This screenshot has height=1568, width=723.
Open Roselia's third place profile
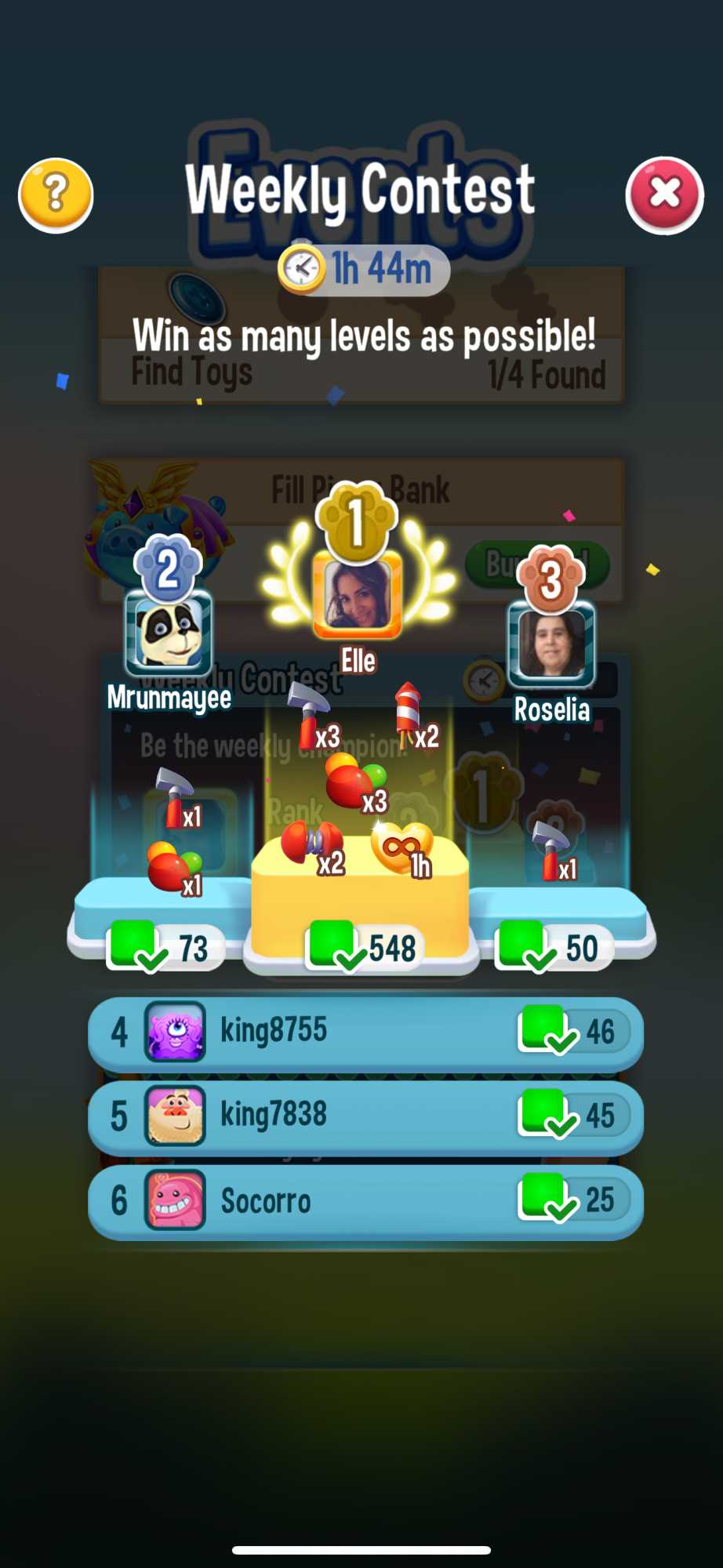point(551,643)
